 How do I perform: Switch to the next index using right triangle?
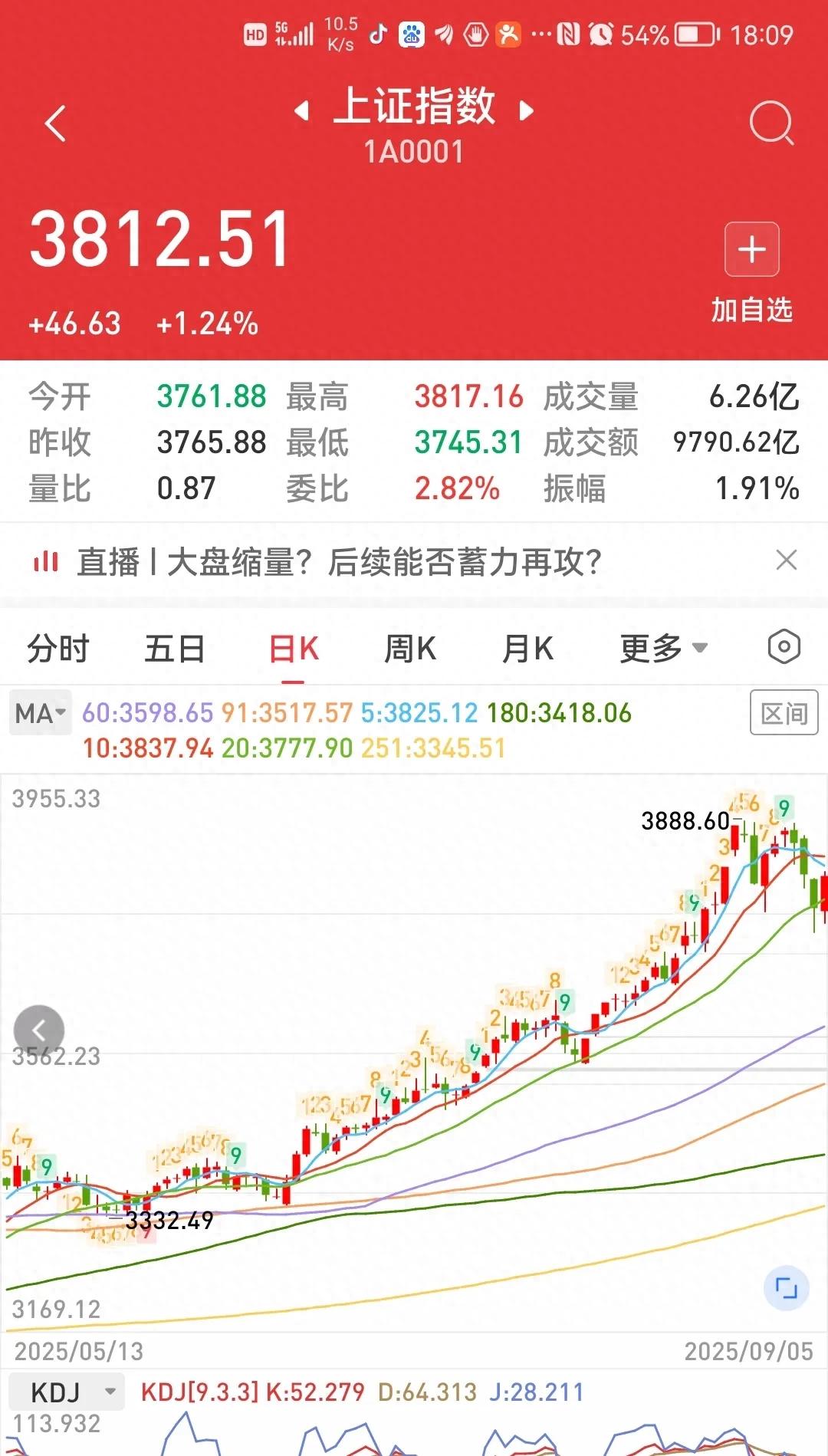click(526, 111)
